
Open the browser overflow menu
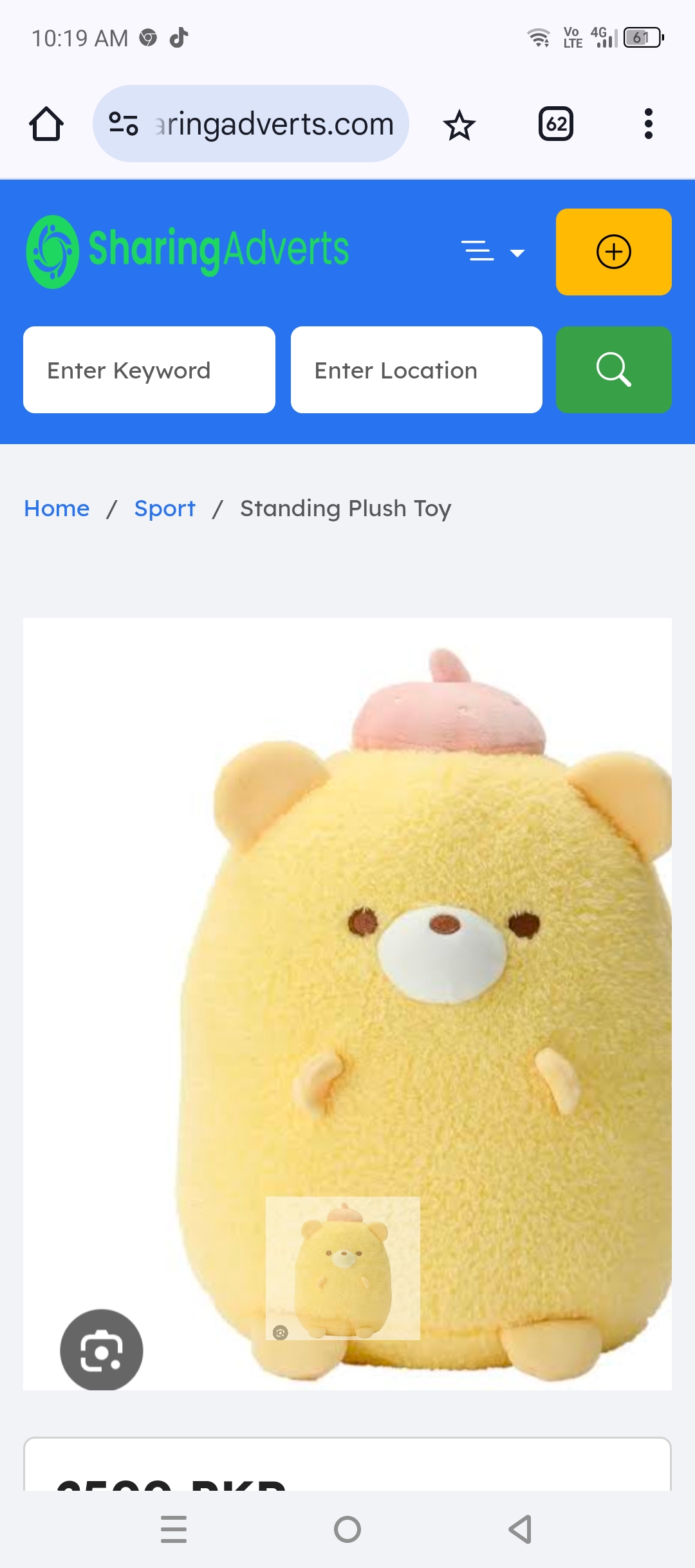point(648,124)
